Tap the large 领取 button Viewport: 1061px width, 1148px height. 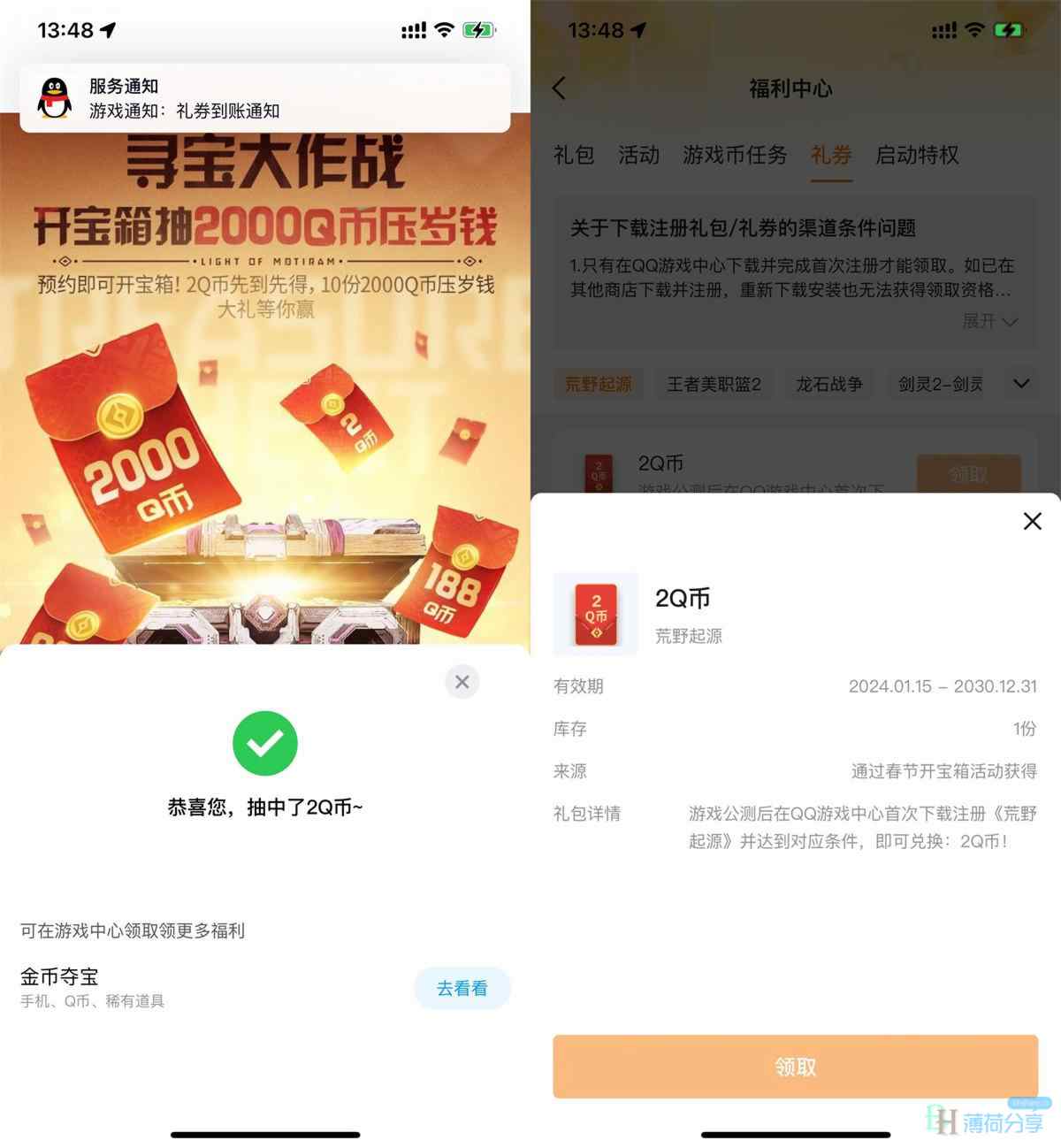(x=795, y=1067)
